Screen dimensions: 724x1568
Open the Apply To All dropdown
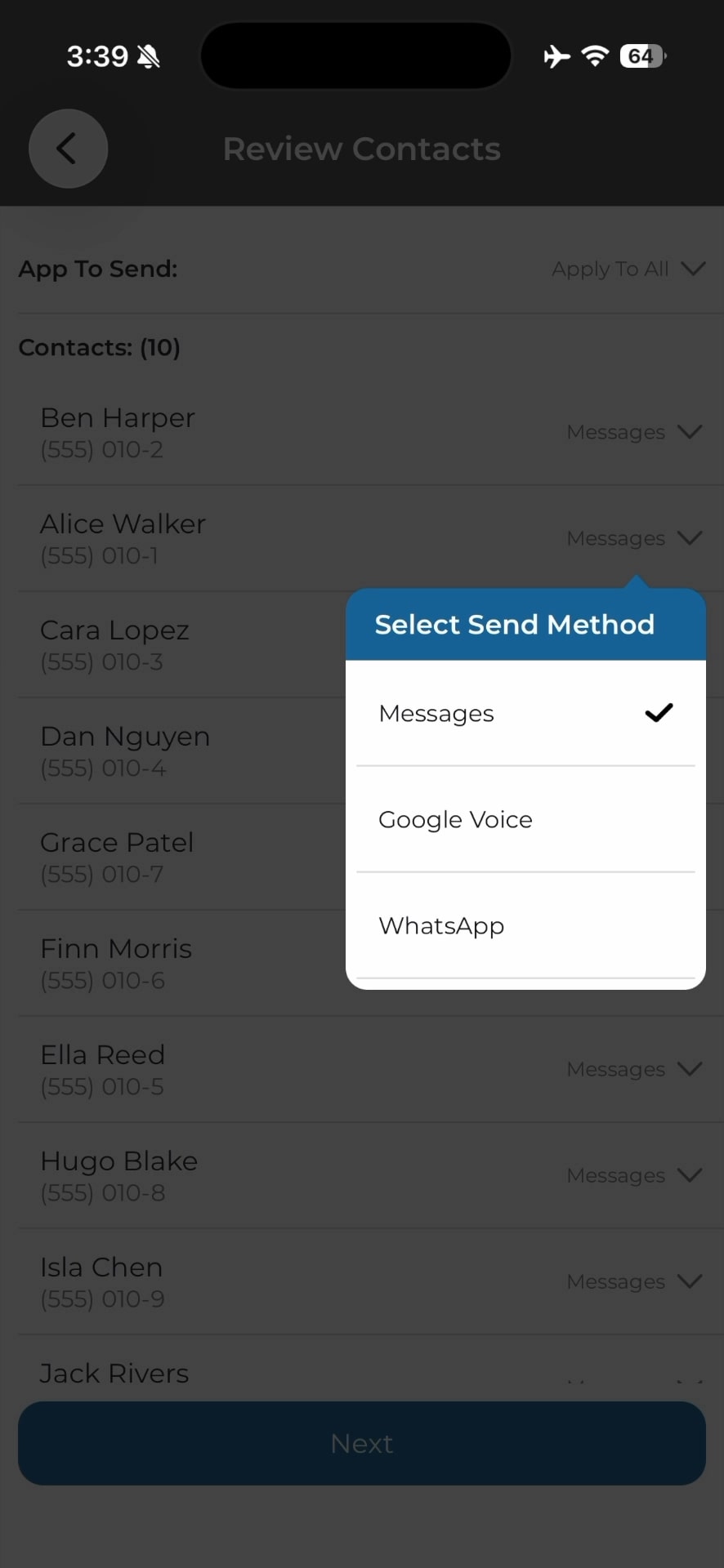[628, 269]
